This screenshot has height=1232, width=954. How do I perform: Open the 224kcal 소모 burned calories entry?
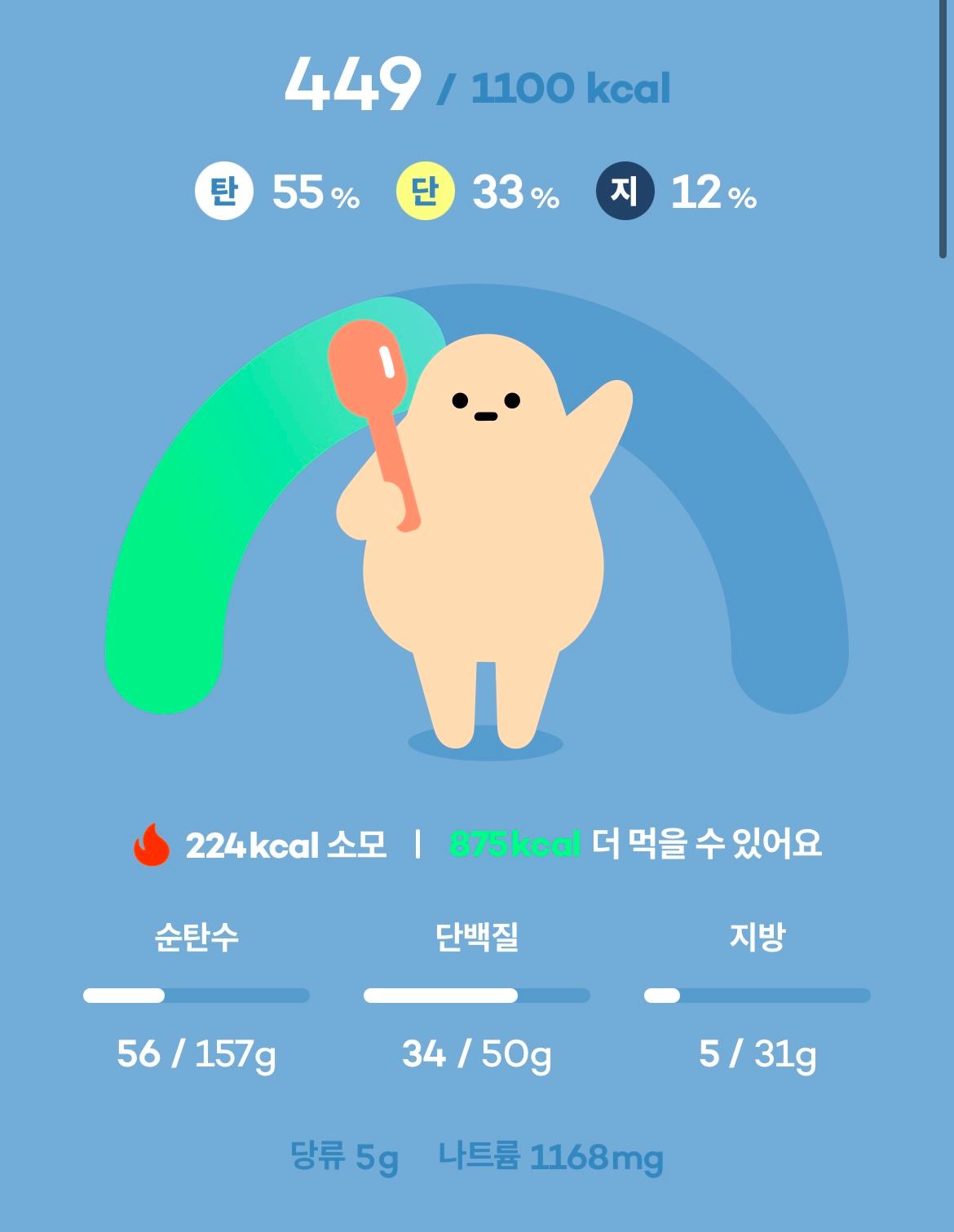[x=259, y=845]
